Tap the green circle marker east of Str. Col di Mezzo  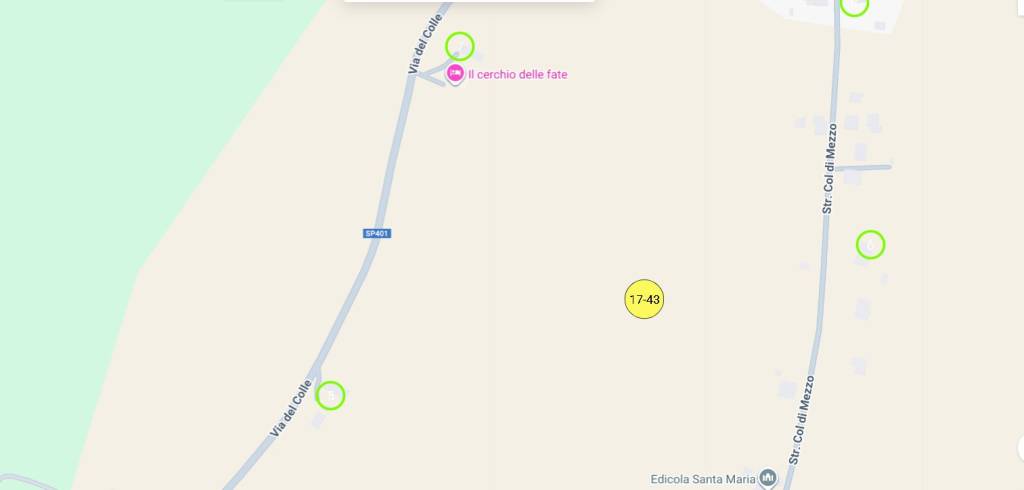coord(870,244)
